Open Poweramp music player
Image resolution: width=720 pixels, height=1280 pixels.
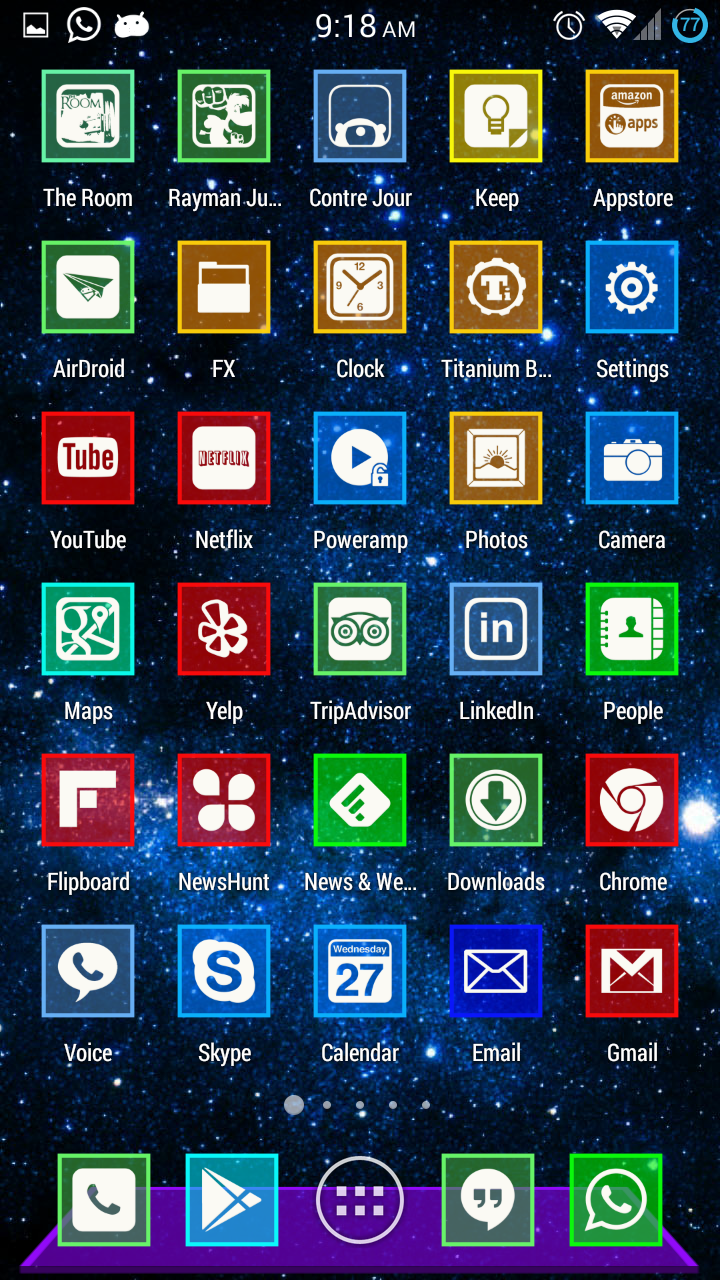pyautogui.click(x=360, y=458)
